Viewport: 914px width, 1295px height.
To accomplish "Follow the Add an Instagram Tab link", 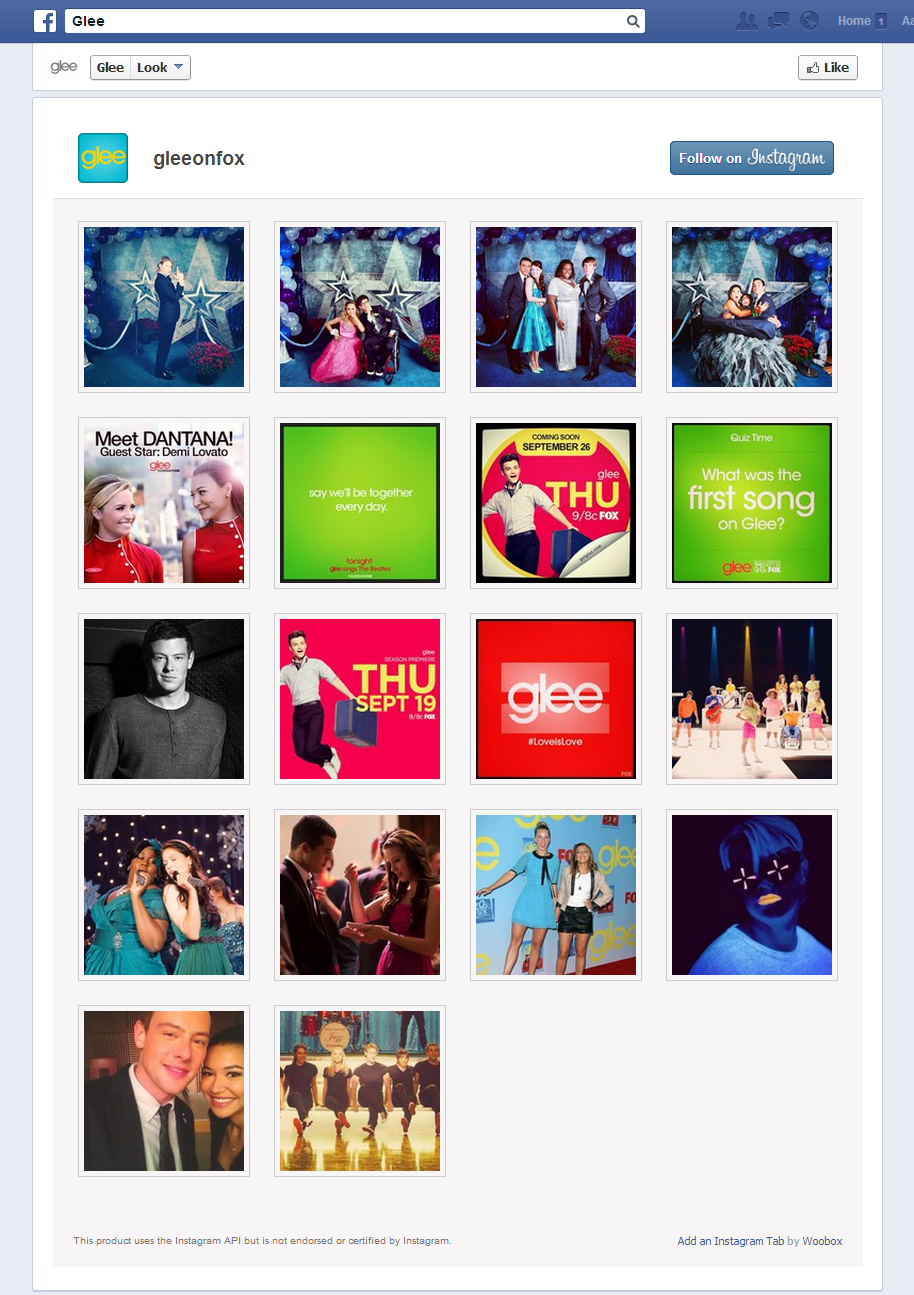I will 730,1241.
